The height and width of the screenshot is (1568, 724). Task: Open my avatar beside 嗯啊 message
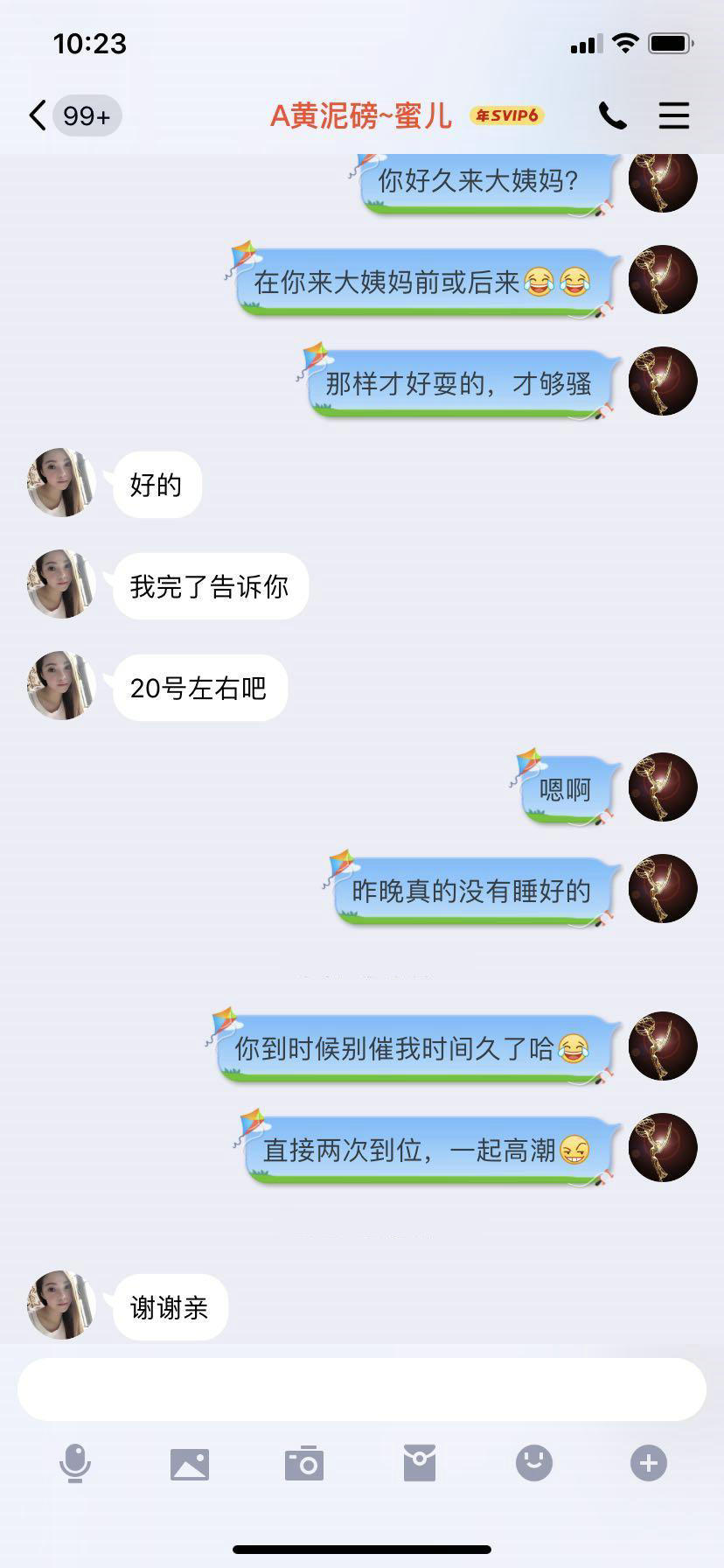pos(663,787)
